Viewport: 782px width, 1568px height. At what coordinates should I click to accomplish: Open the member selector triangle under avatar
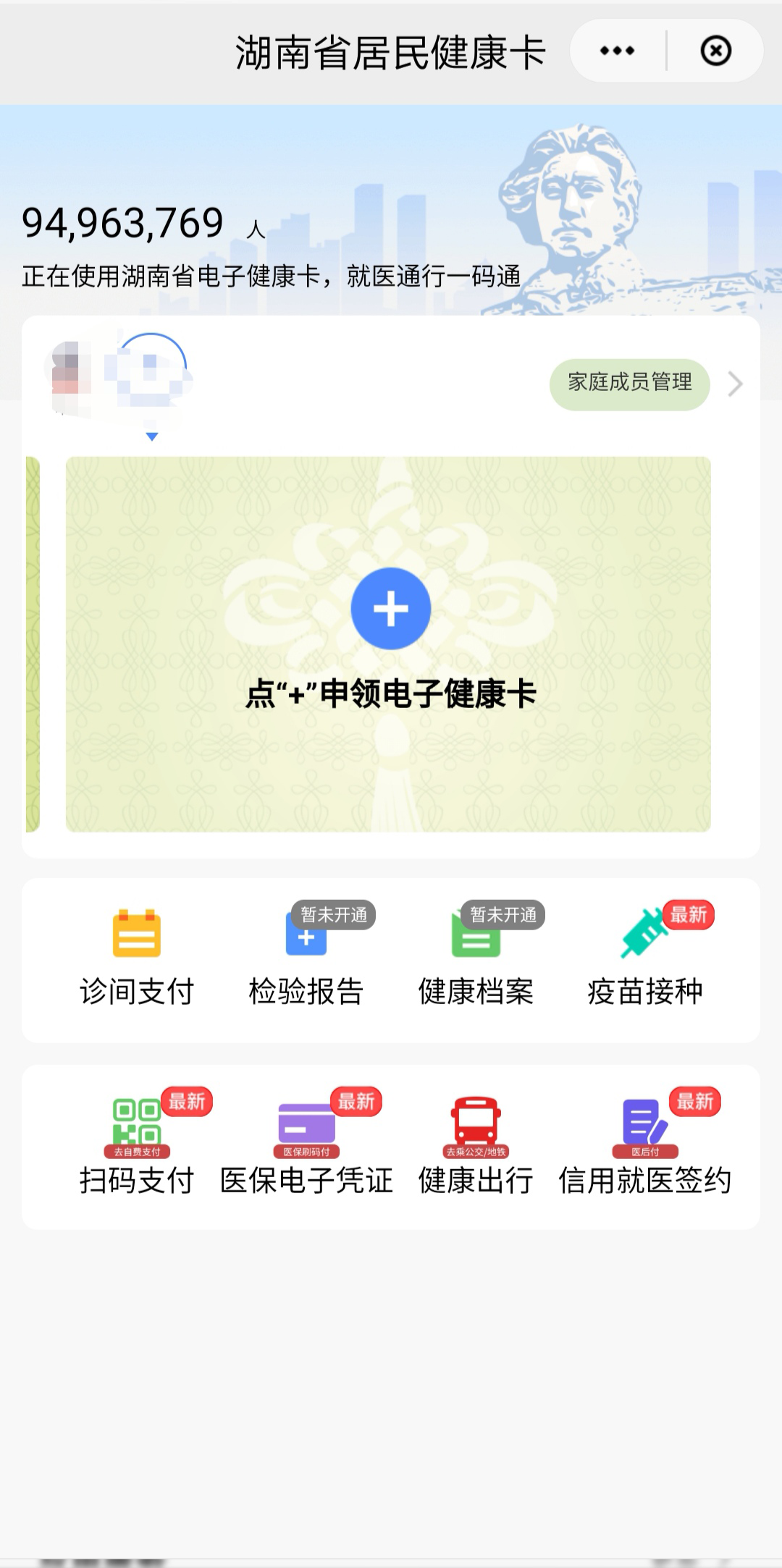[x=153, y=434]
